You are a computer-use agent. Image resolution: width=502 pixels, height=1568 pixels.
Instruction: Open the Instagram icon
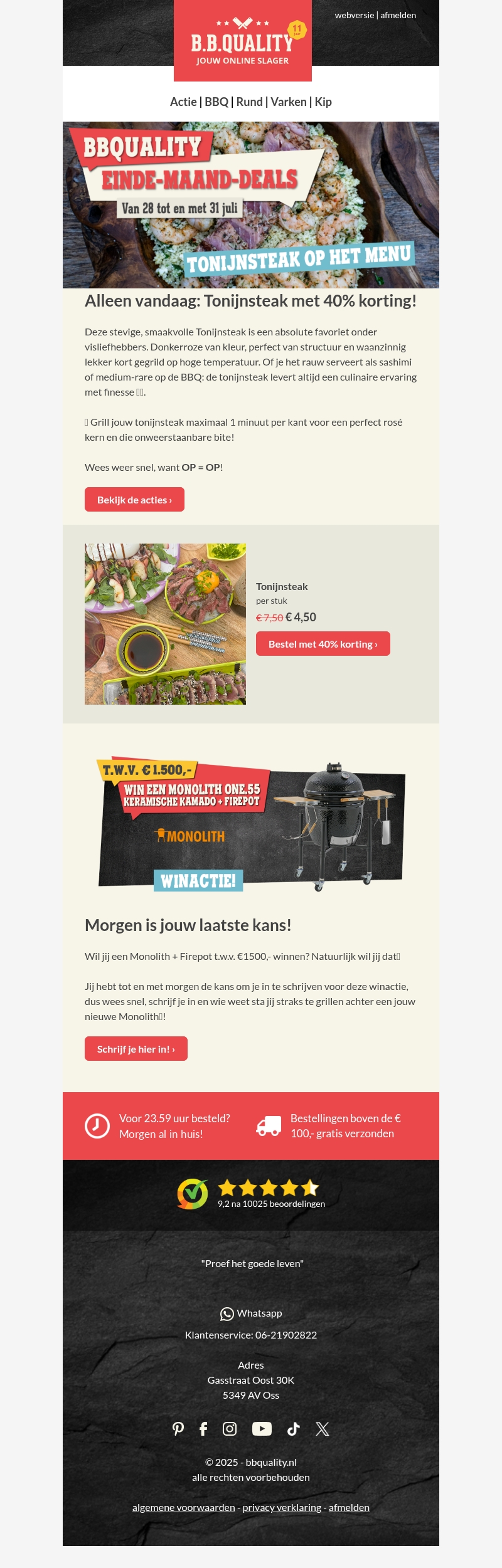[230, 1429]
